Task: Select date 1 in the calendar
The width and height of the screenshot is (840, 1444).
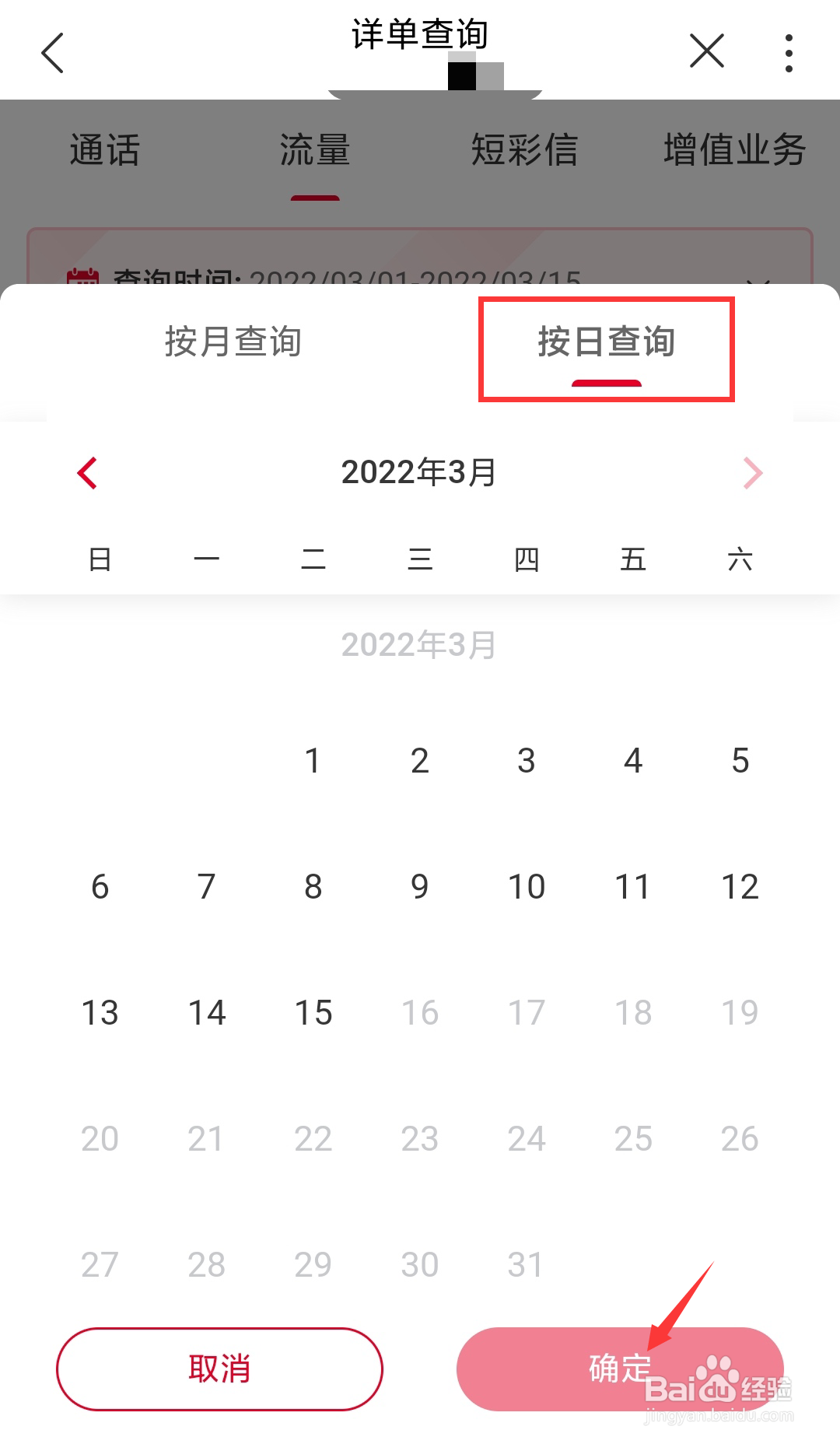Action: [313, 760]
